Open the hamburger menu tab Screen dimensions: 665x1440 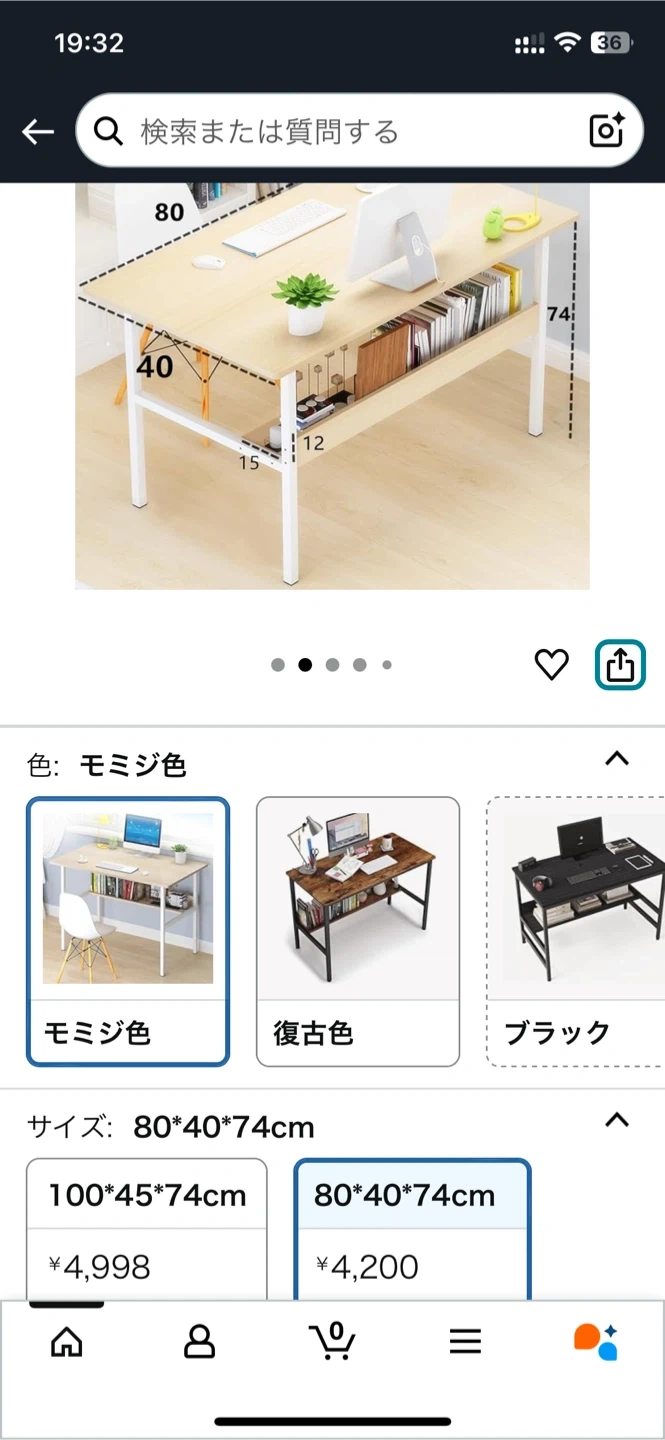tap(465, 1342)
